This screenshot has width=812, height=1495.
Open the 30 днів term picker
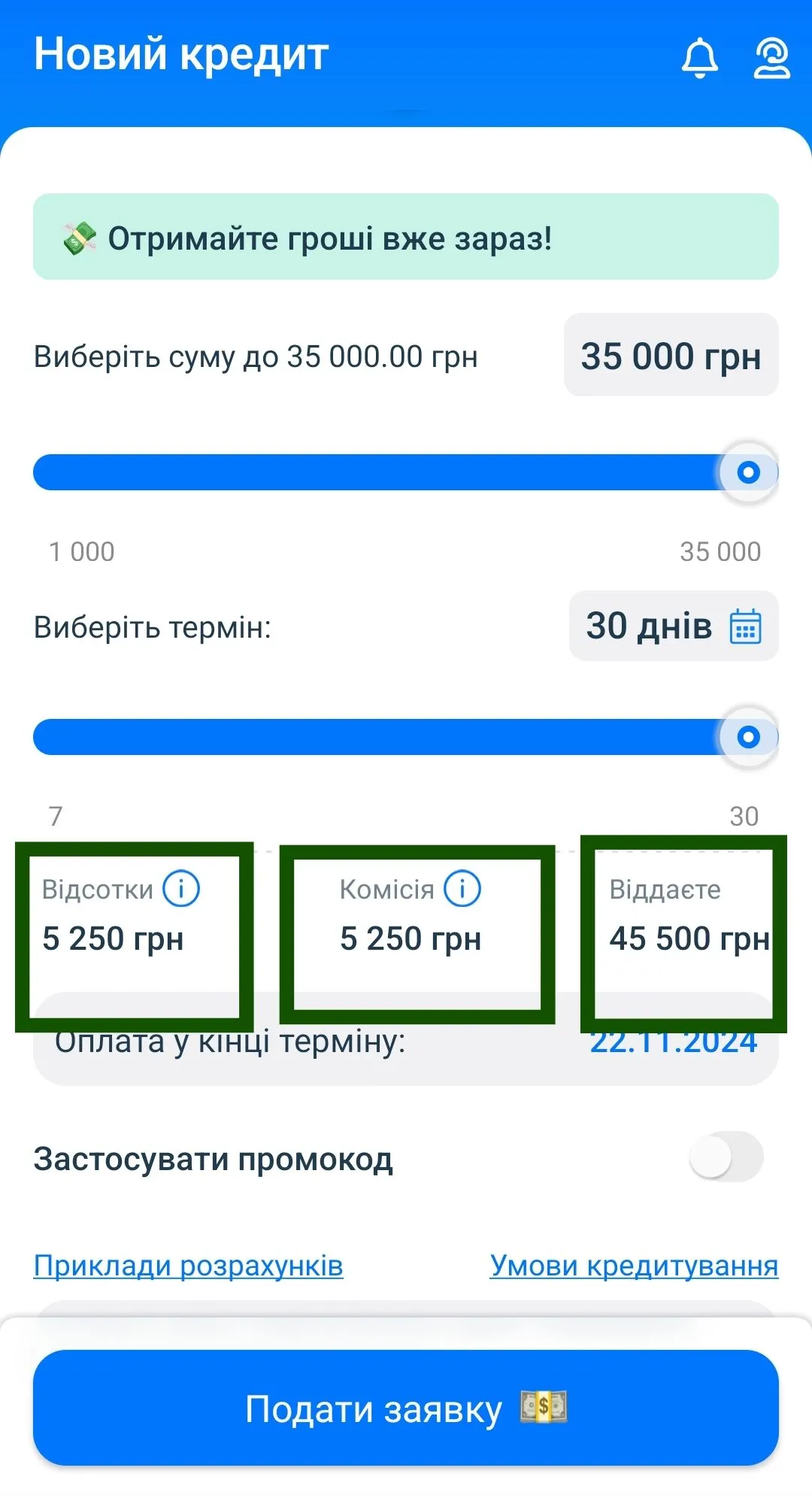click(x=673, y=626)
